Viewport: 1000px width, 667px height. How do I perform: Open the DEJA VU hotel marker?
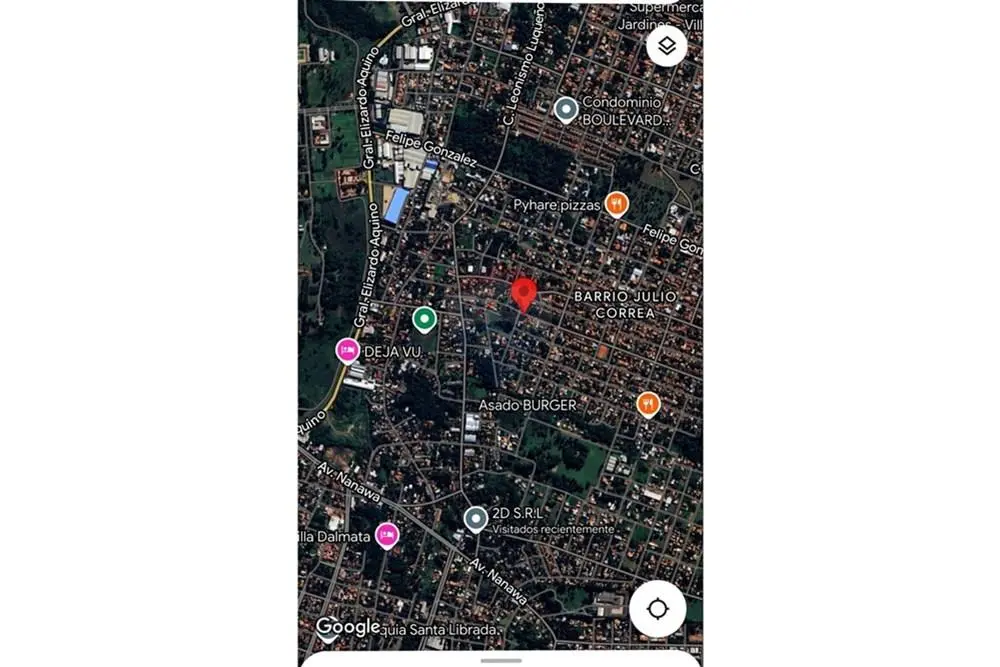click(x=347, y=350)
